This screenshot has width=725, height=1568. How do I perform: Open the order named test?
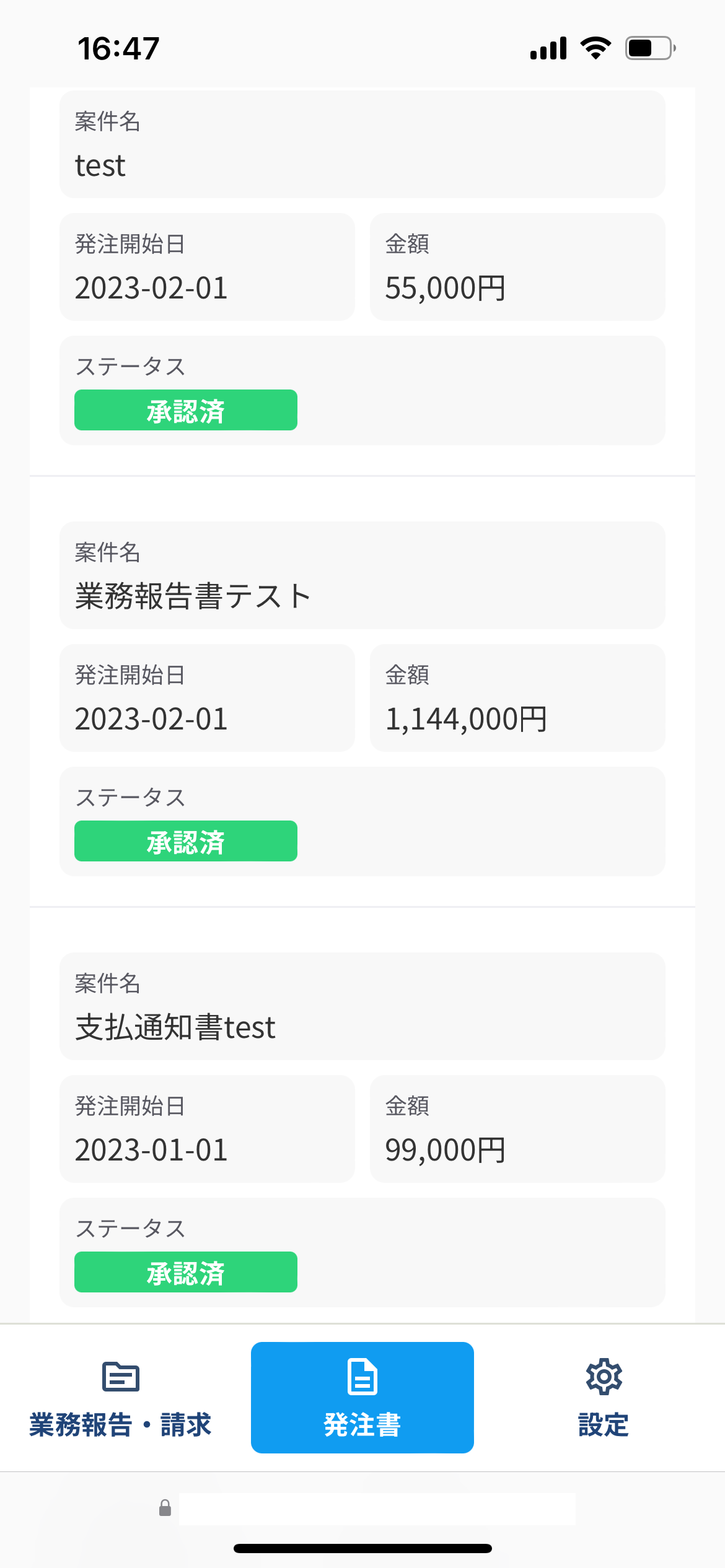tap(362, 145)
